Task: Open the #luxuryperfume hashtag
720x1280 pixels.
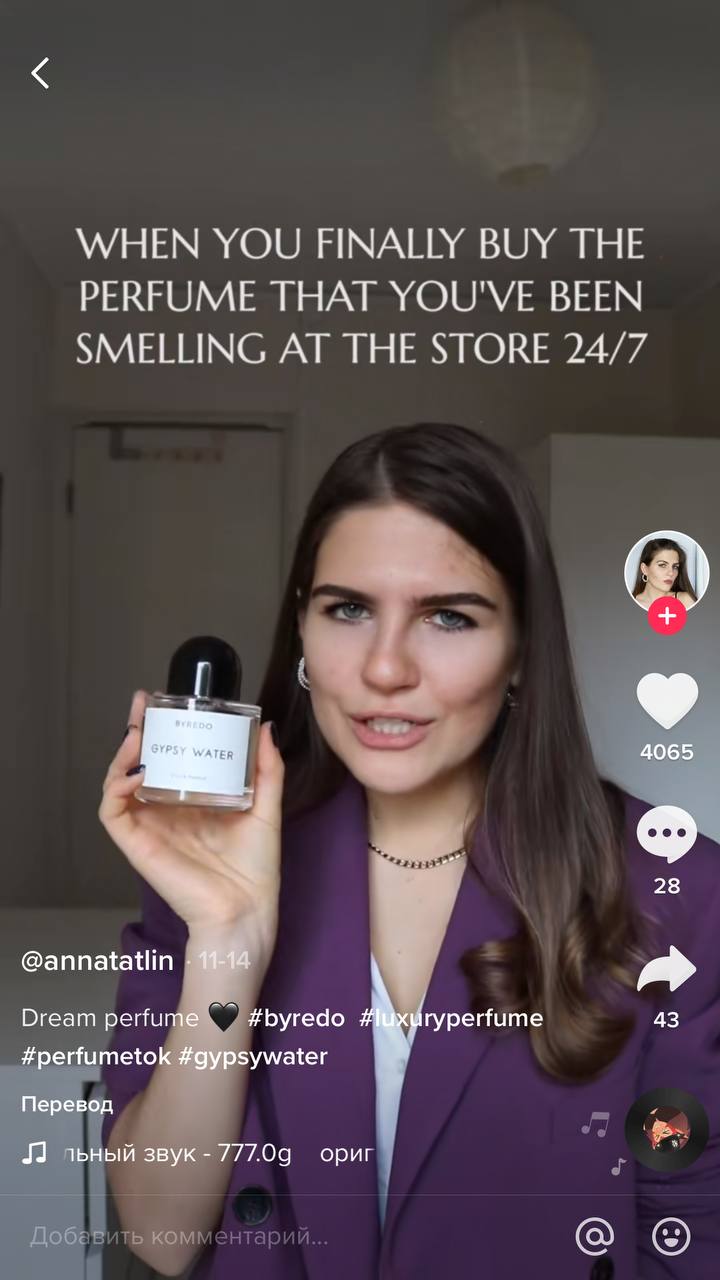Action: click(x=451, y=1018)
